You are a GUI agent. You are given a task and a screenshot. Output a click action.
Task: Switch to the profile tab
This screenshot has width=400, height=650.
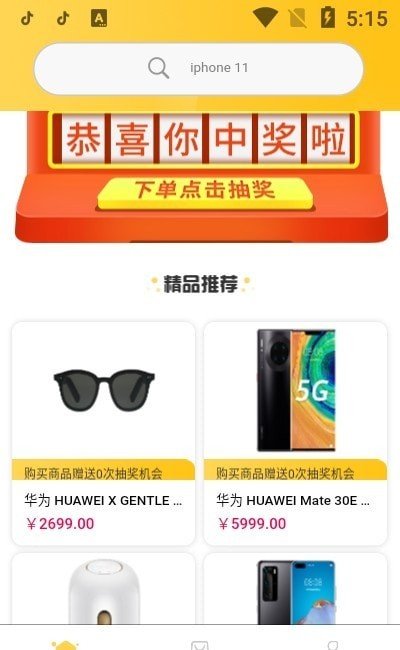tap(333, 645)
